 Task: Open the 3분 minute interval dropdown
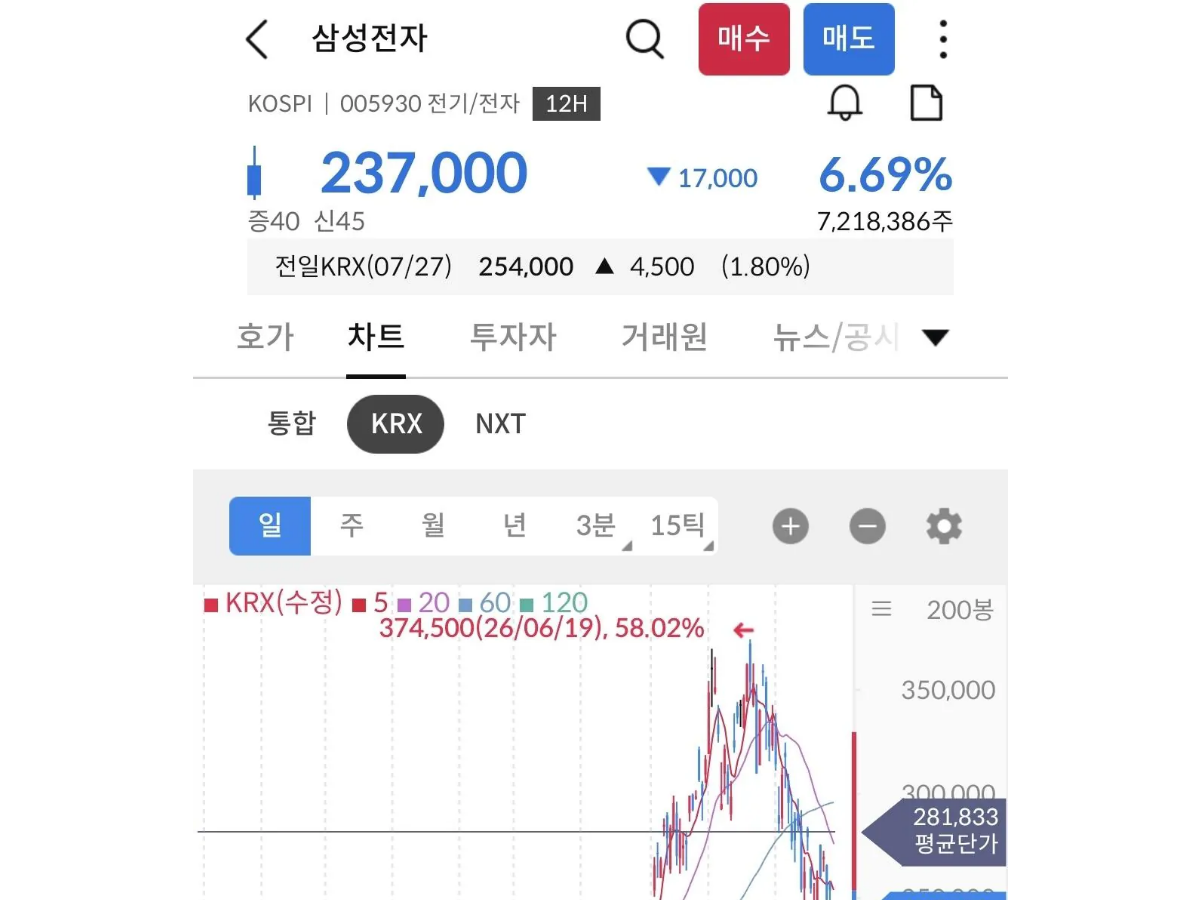596,526
